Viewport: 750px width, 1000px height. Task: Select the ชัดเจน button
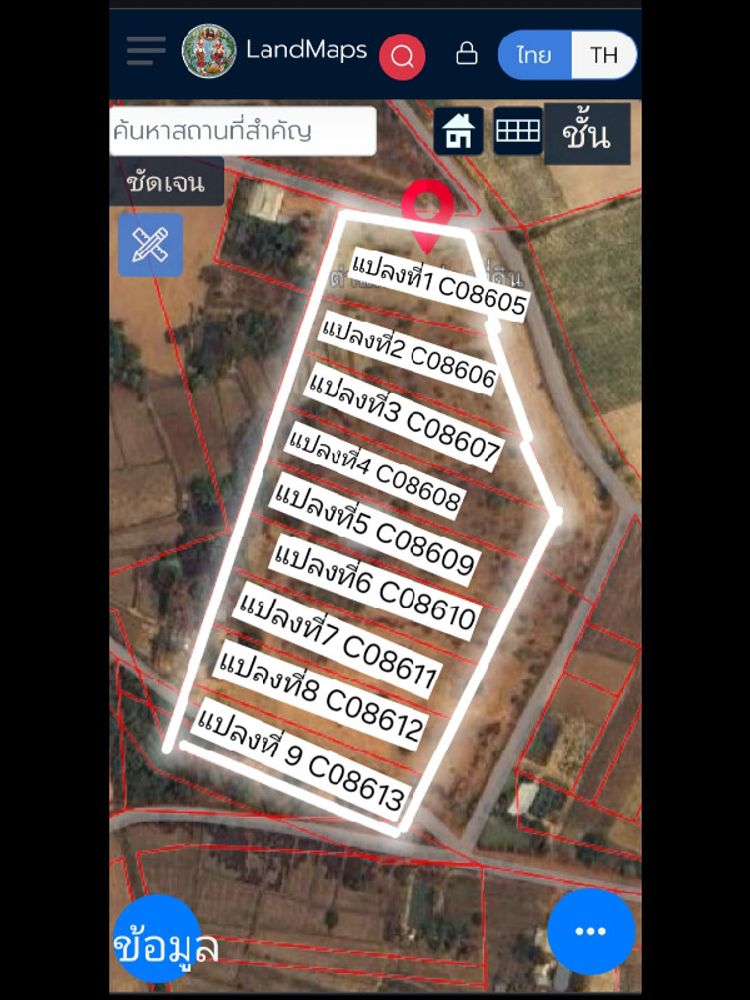pos(166,183)
